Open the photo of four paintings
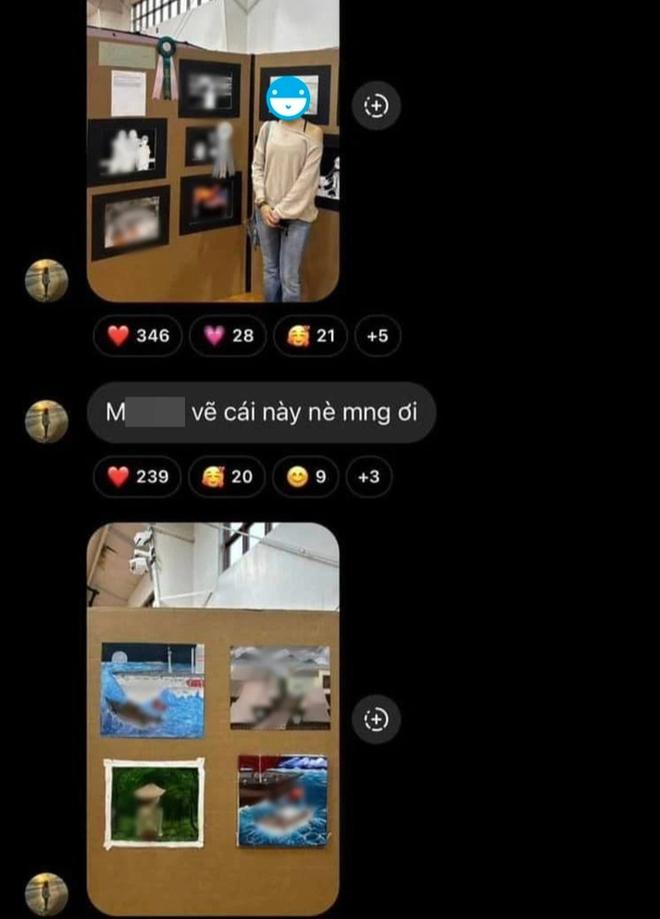This screenshot has height=919, width=660. point(213,718)
